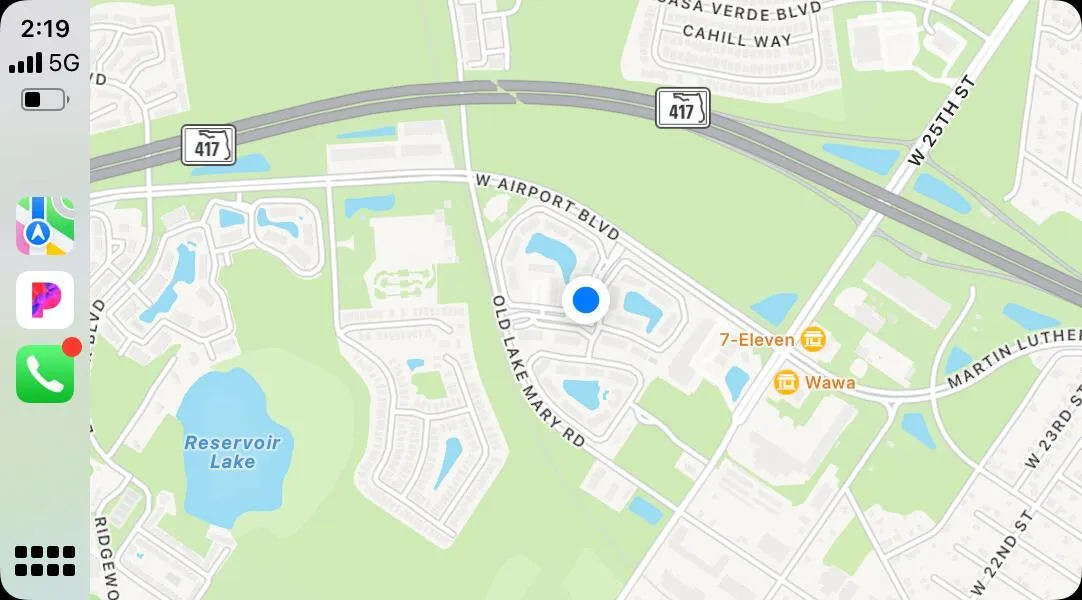This screenshot has height=600, width=1082.
Task: Open the Maps app icon
Action: tap(45, 225)
